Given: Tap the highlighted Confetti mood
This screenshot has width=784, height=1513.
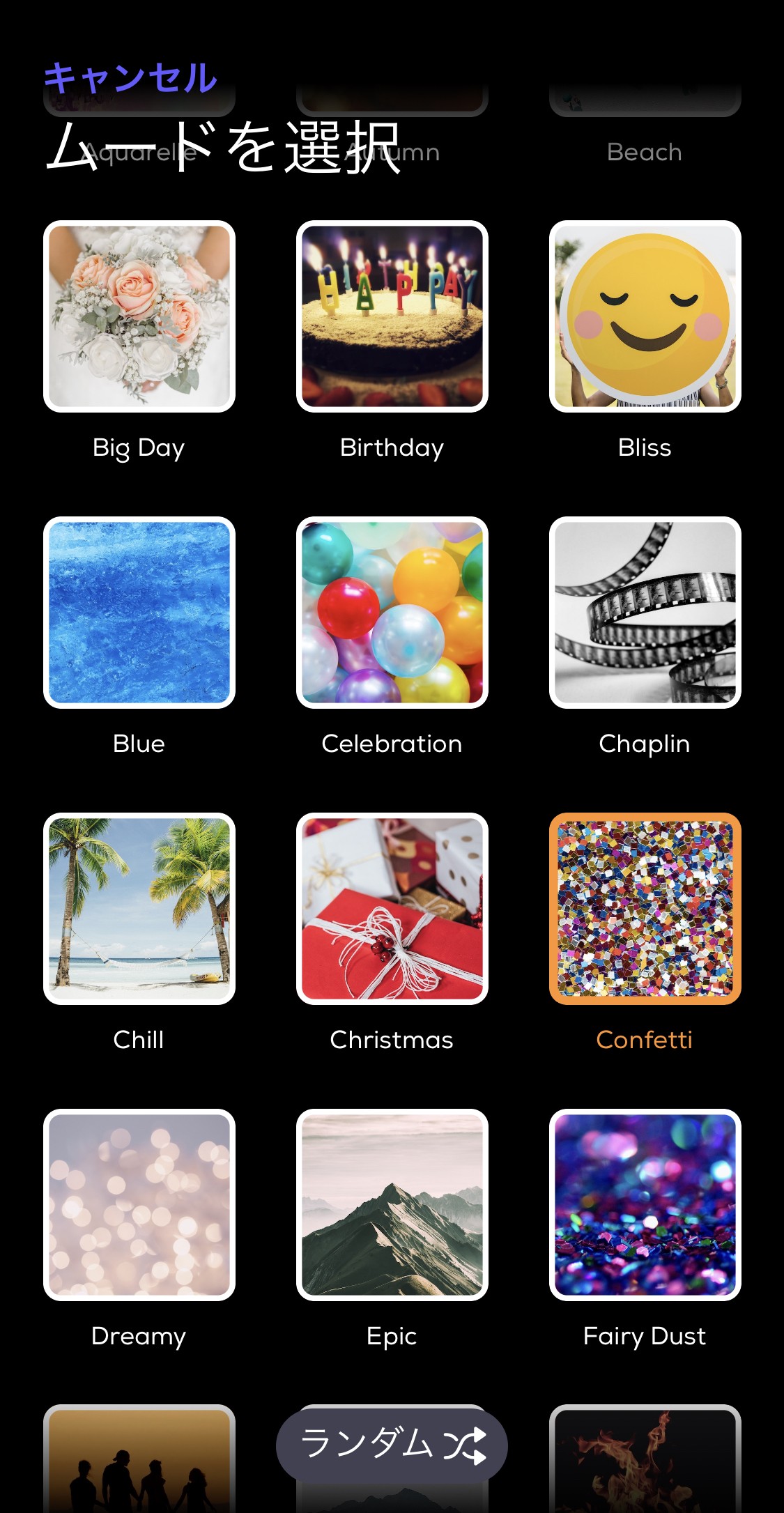Looking at the screenshot, I should [645, 909].
